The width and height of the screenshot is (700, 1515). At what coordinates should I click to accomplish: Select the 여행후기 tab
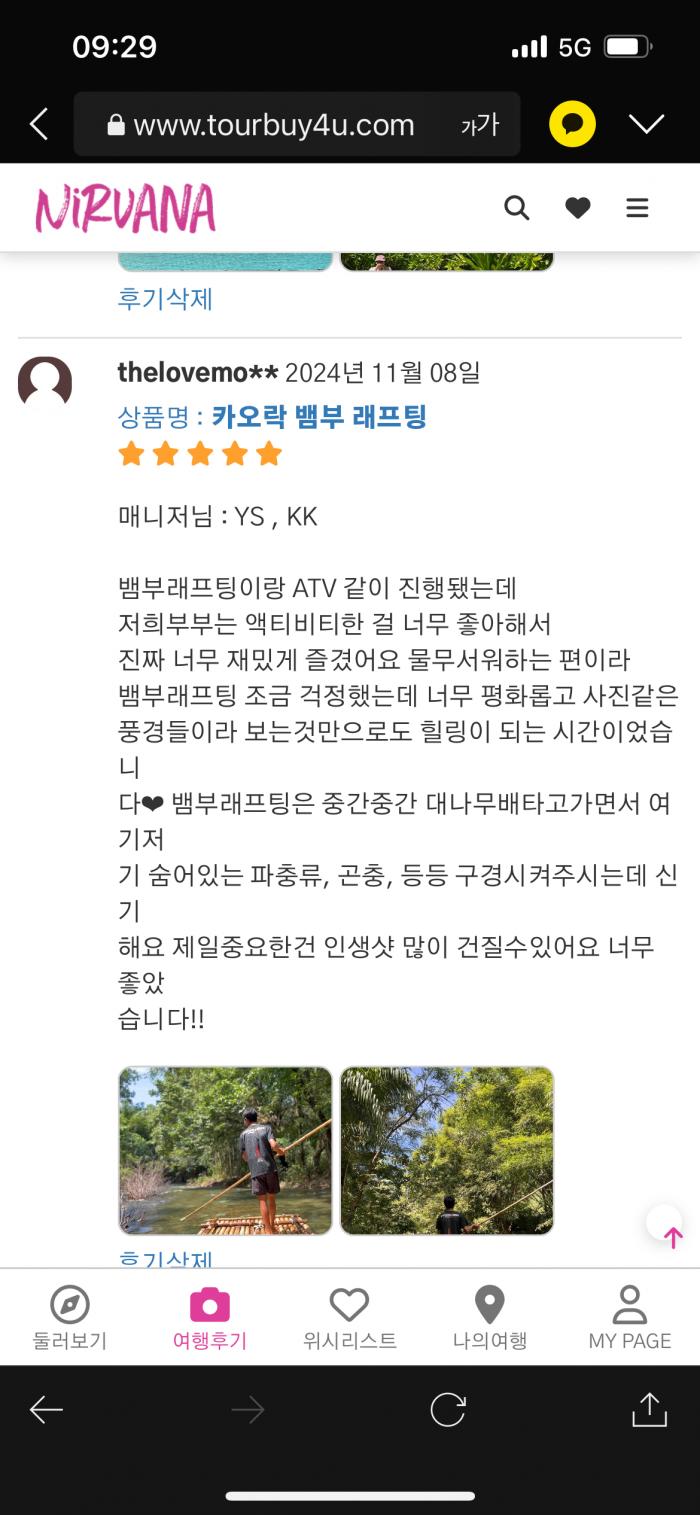point(210,1317)
